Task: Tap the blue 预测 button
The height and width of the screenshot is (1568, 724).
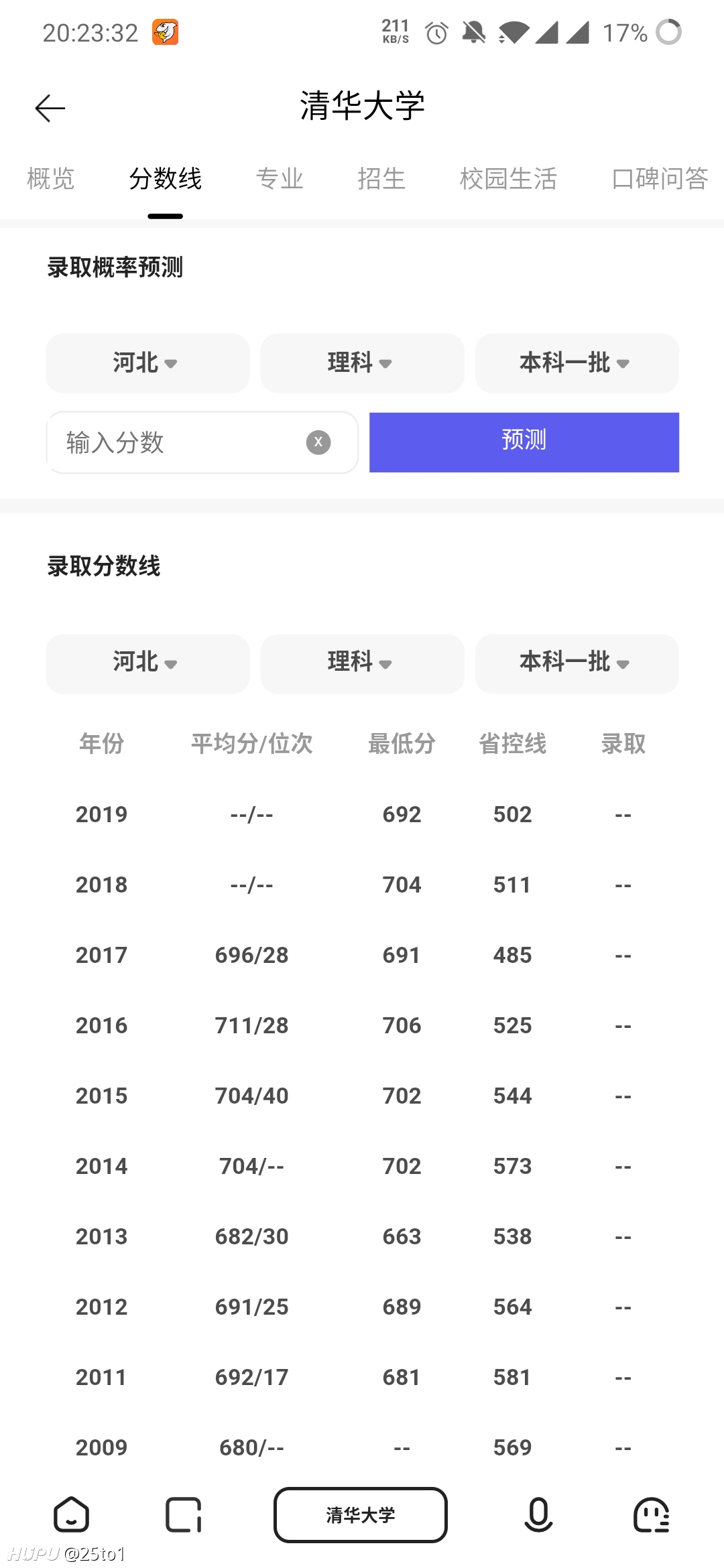Action: pyautogui.click(x=524, y=442)
